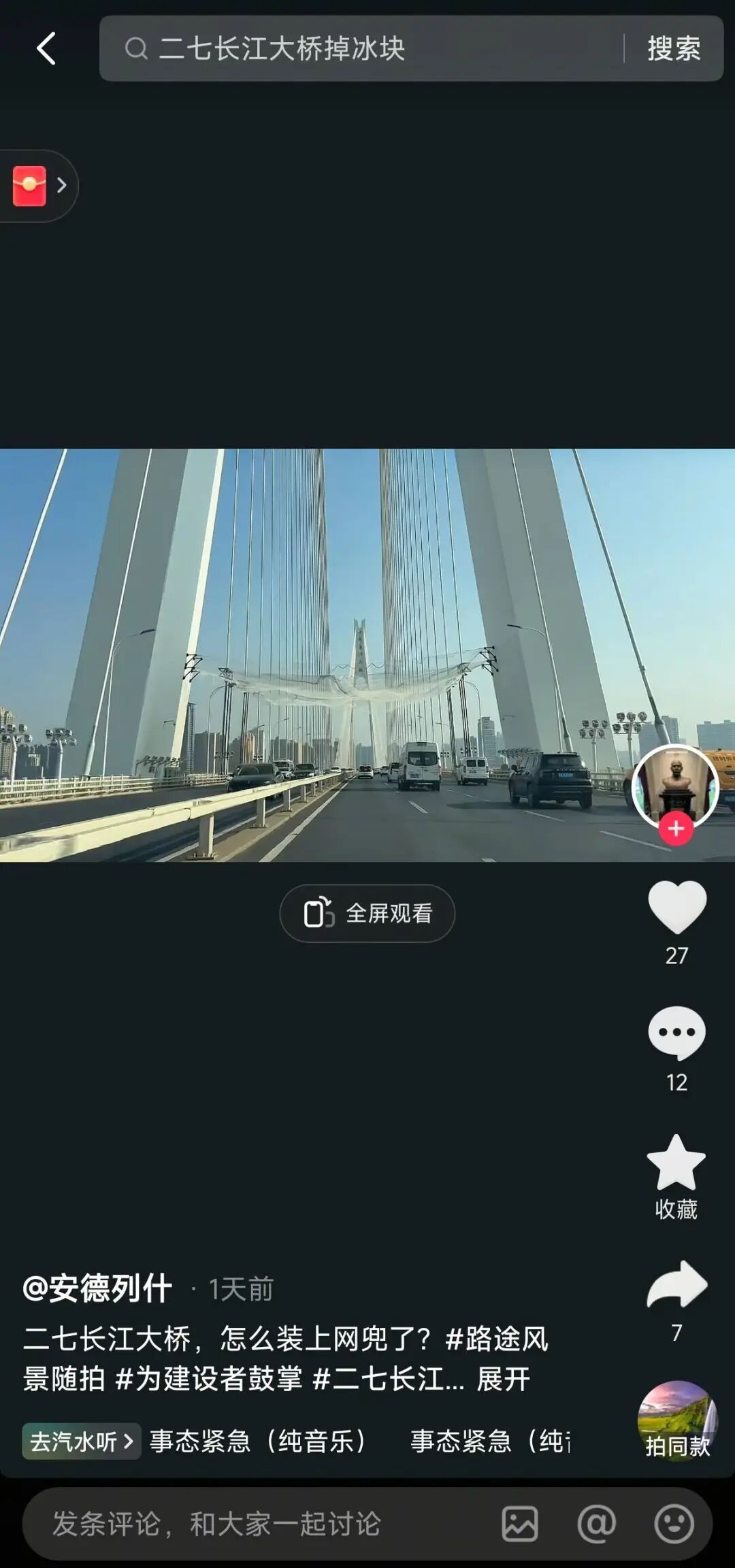Tap the 搜索 button
The image size is (735, 1568).
(x=673, y=49)
